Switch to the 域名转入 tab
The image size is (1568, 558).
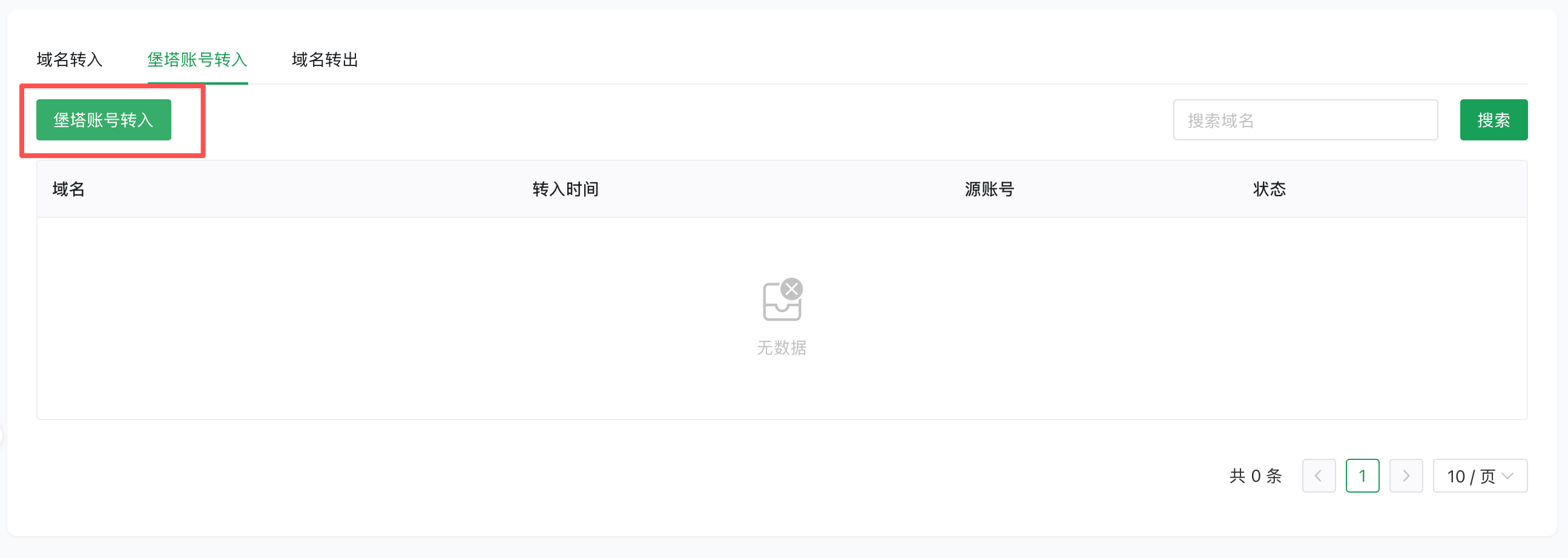point(70,60)
